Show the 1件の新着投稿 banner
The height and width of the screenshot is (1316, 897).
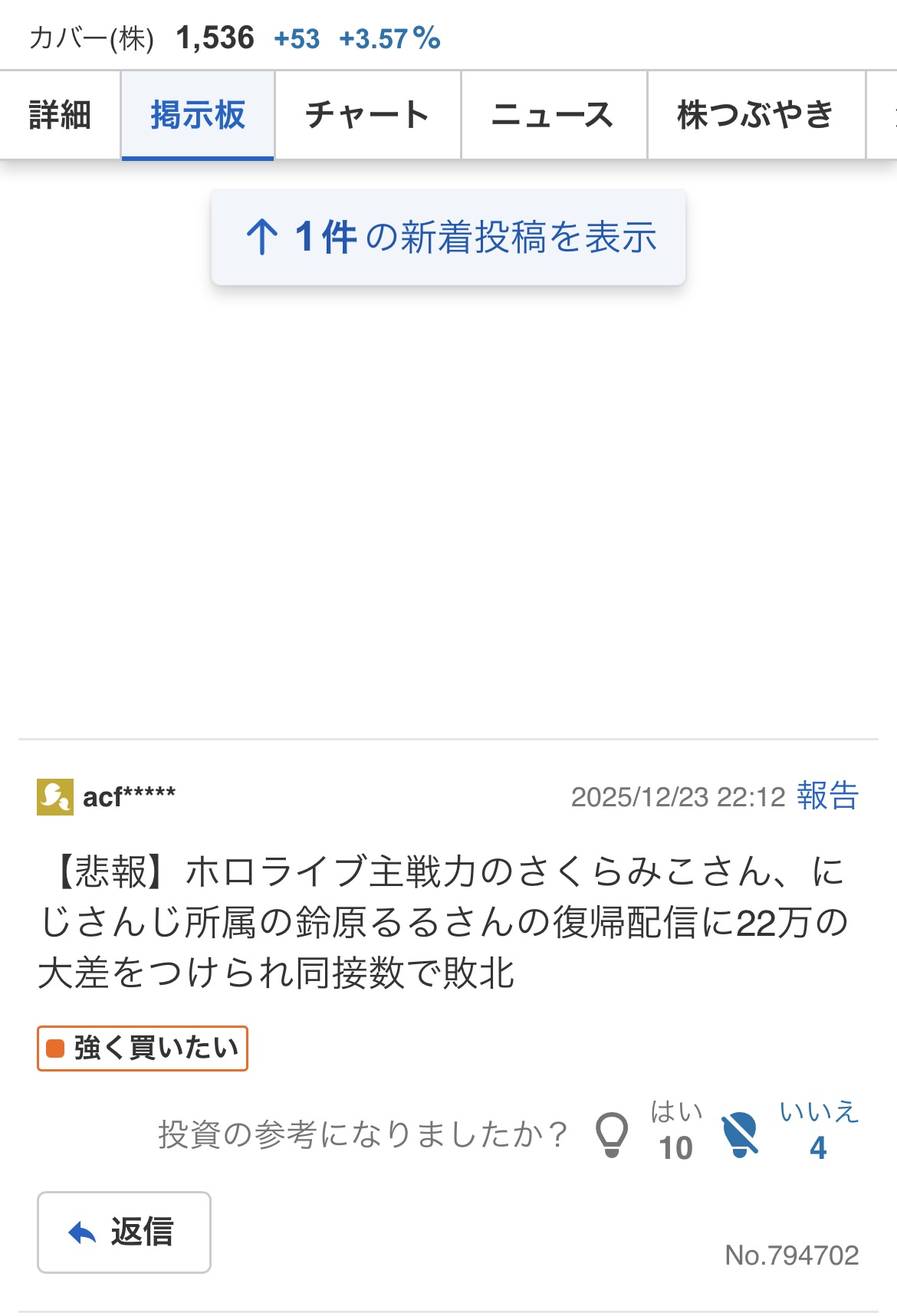449,237
